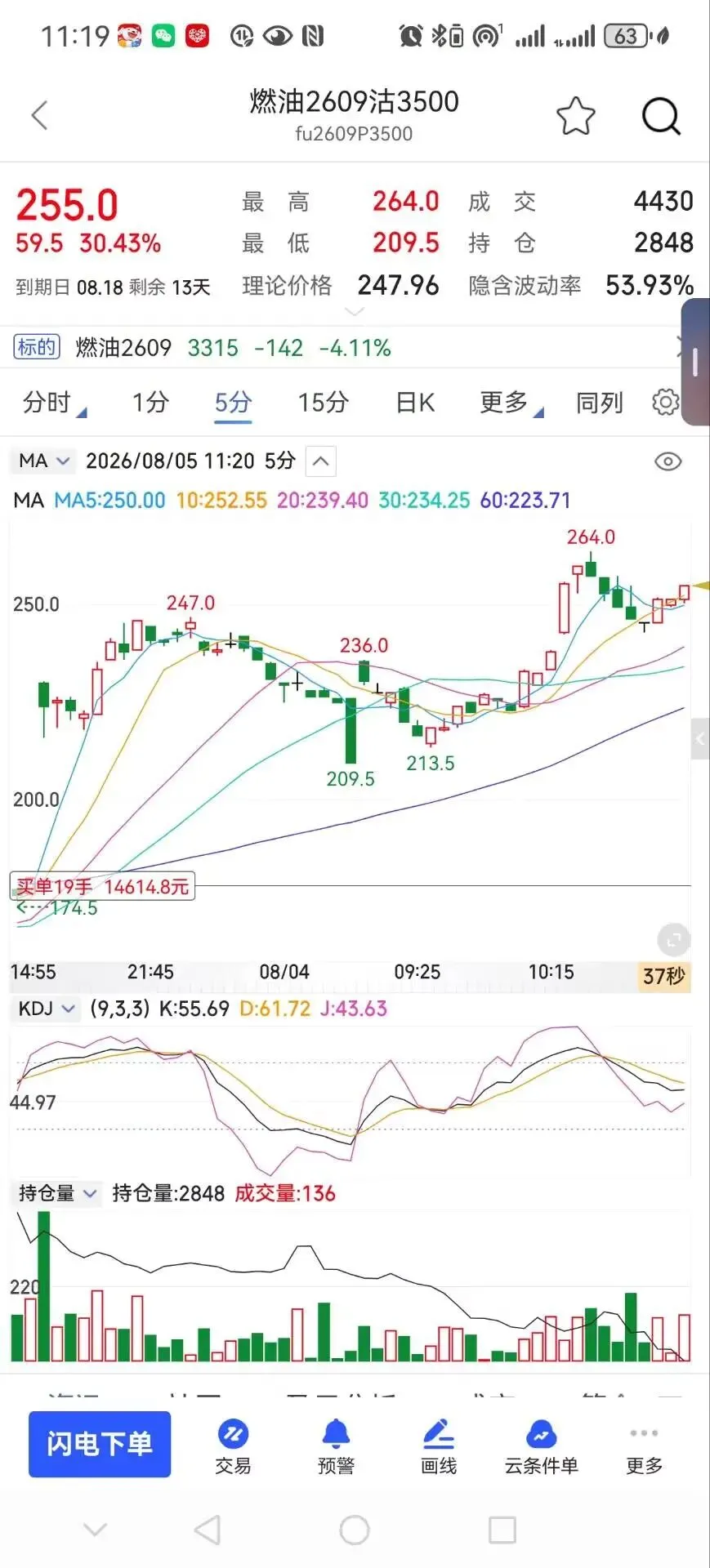Open 预警 price alerts
Viewport: 710px width, 1568px height.
coord(336,1448)
